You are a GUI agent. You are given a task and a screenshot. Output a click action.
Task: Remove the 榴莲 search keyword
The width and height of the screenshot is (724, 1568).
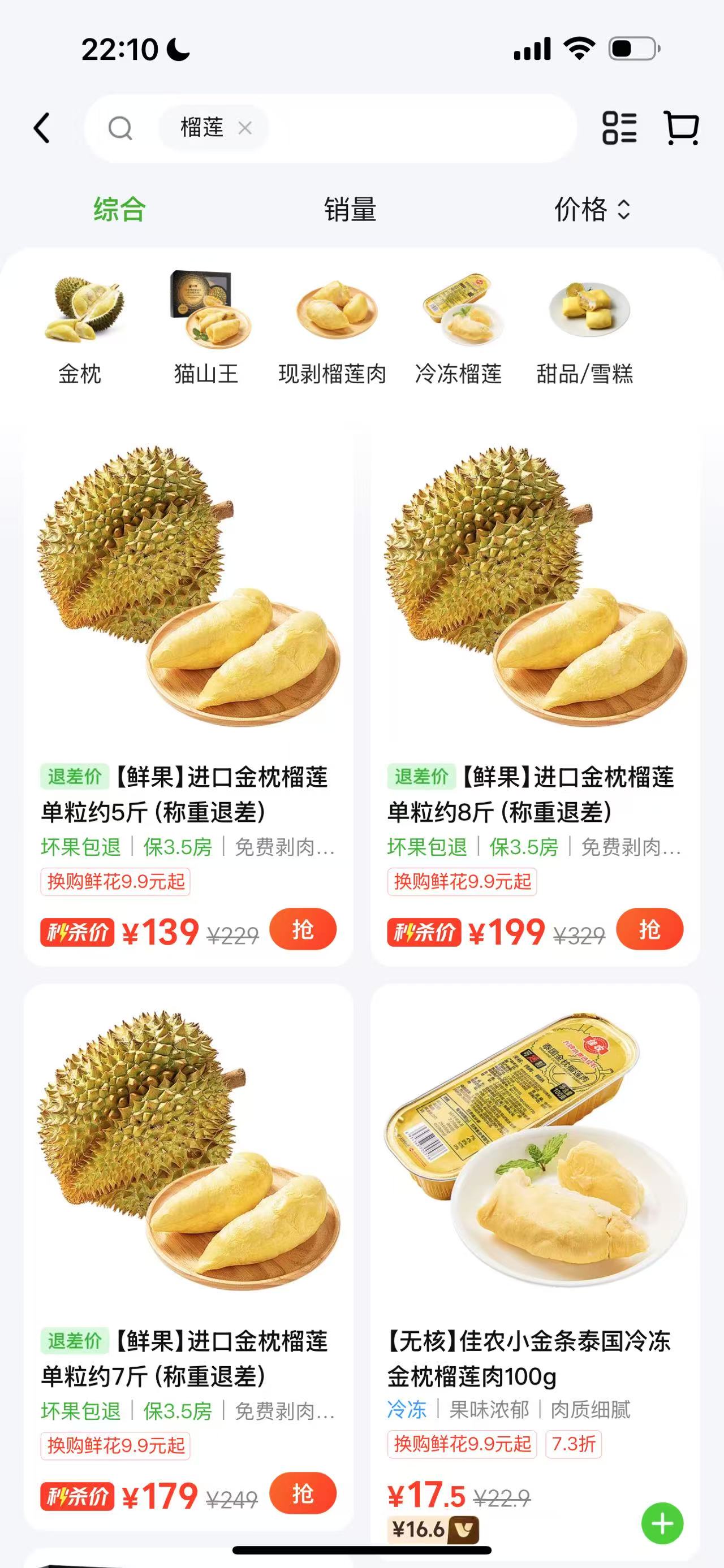245,128
